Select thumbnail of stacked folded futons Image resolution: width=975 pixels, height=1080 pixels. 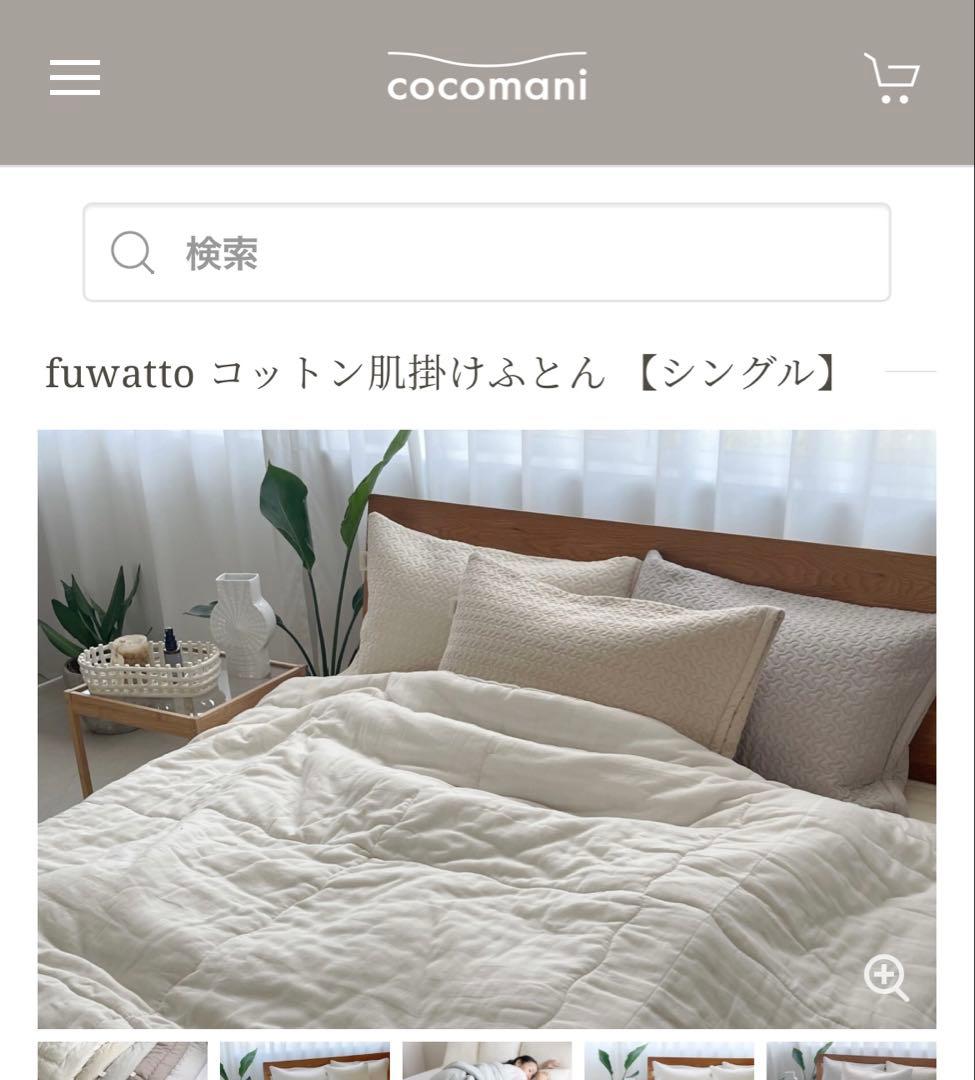[x=123, y=1061]
